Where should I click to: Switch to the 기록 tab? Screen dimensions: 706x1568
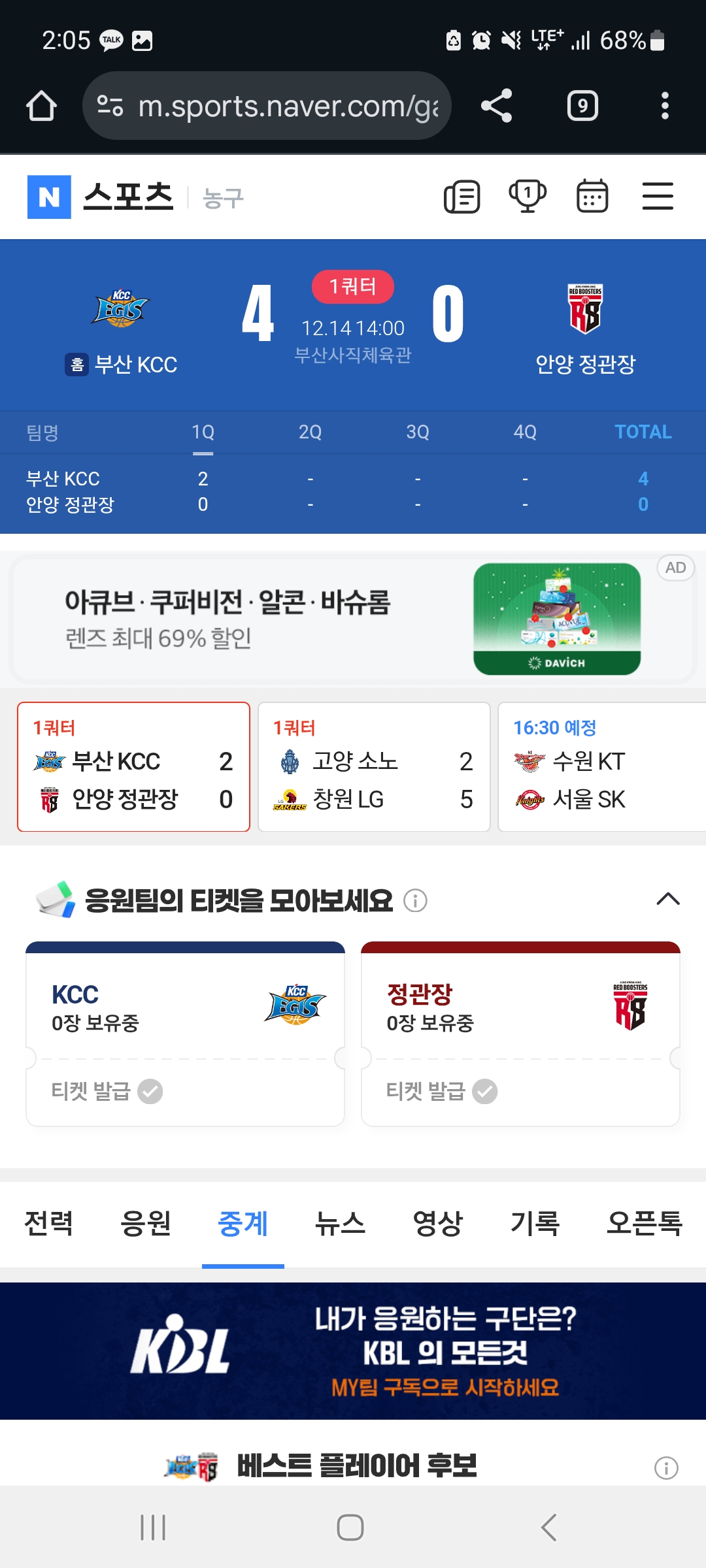[x=535, y=1223]
